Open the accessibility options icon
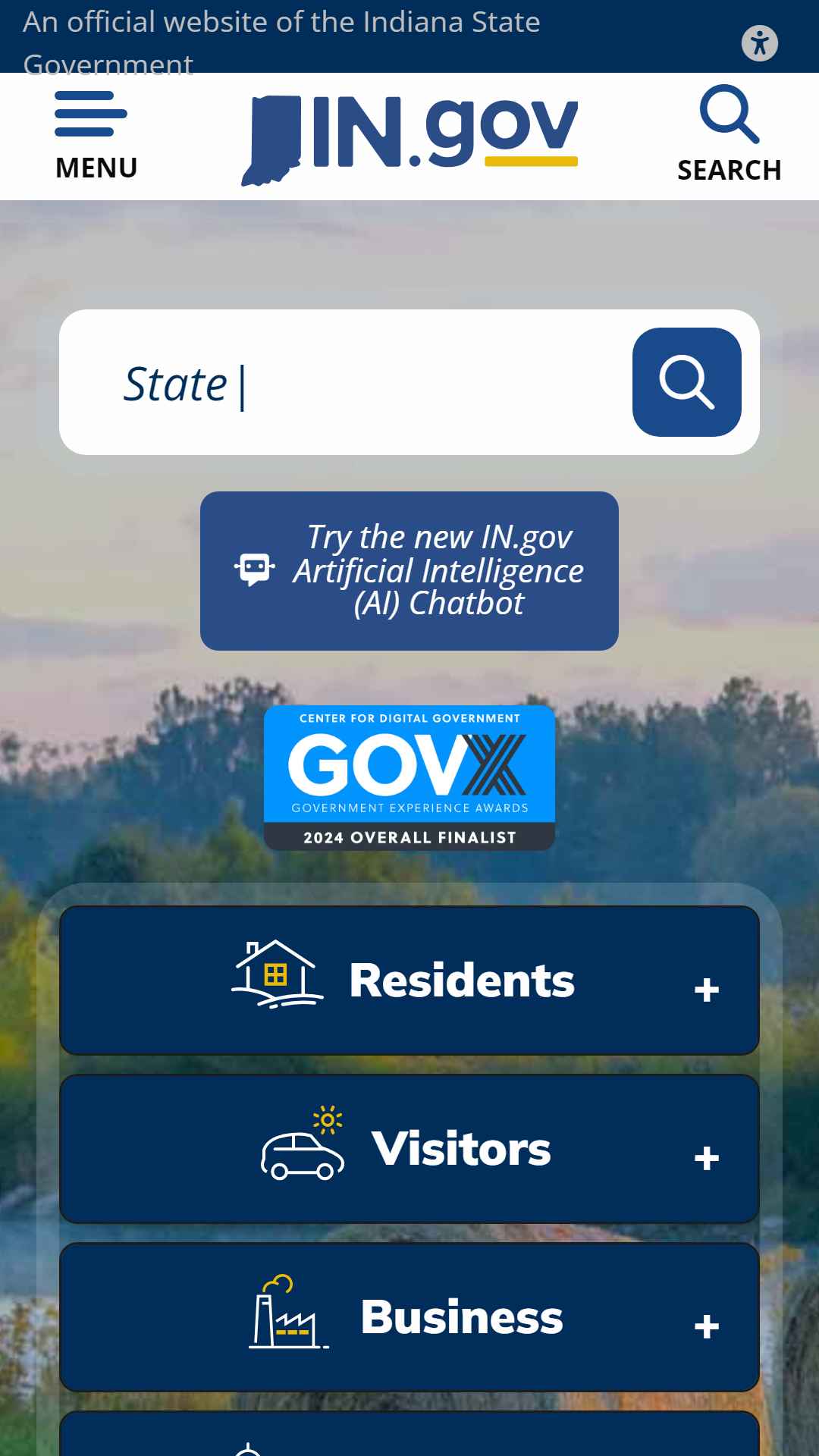The image size is (819, 1456). pos(760,43)
